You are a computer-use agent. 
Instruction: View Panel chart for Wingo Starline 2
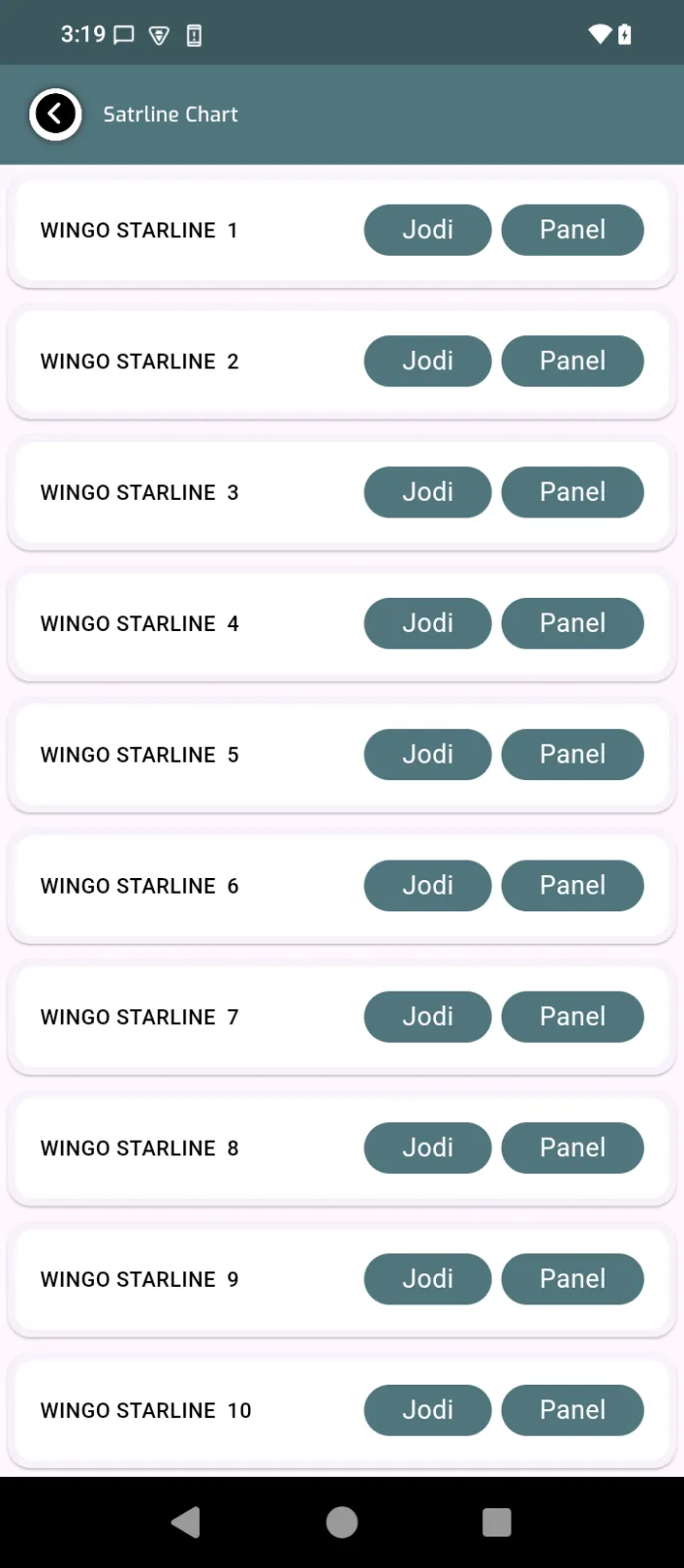click(572, 362)
